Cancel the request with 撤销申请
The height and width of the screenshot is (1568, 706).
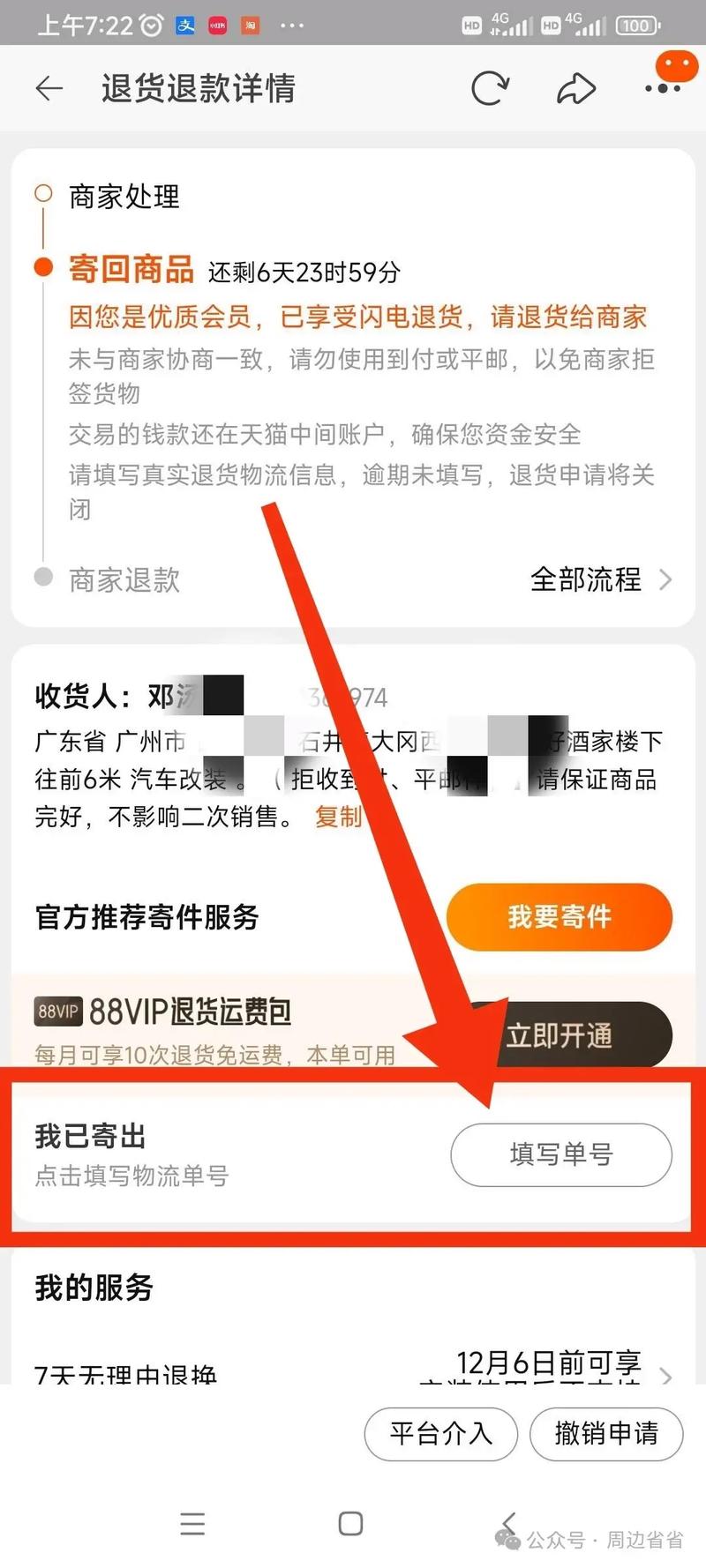tap(605, 1433)
